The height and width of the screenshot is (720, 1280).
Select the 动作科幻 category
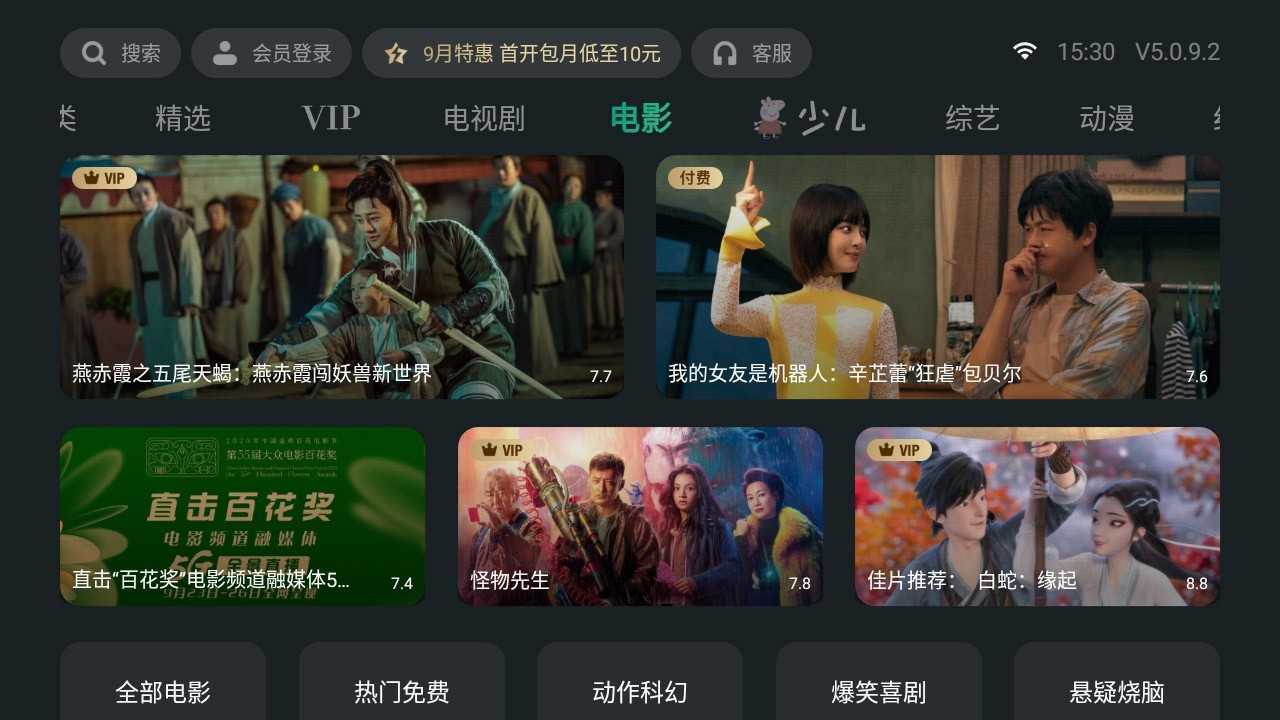pos(640,690)
